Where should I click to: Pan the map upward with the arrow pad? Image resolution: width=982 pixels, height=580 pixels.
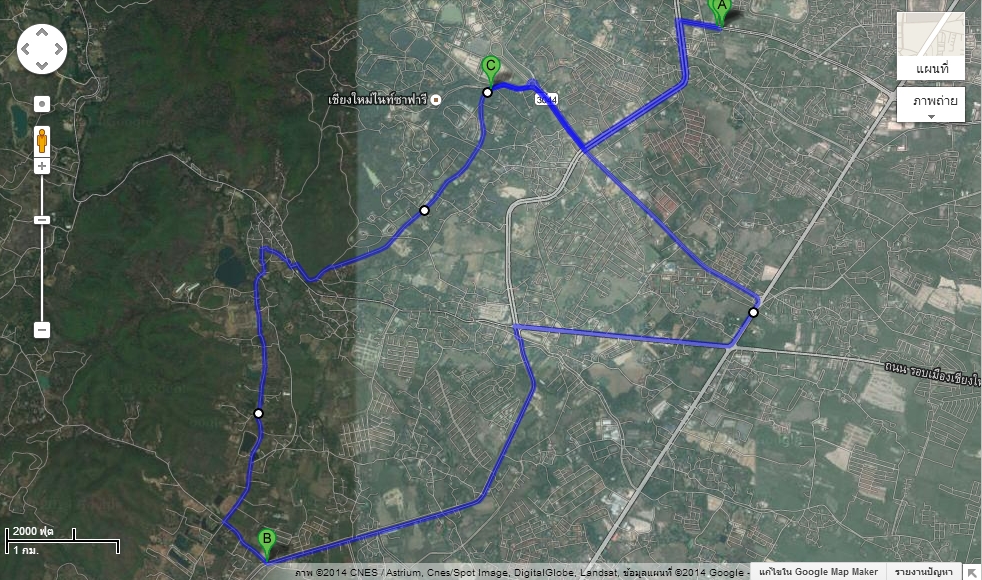tap(42, 33)
